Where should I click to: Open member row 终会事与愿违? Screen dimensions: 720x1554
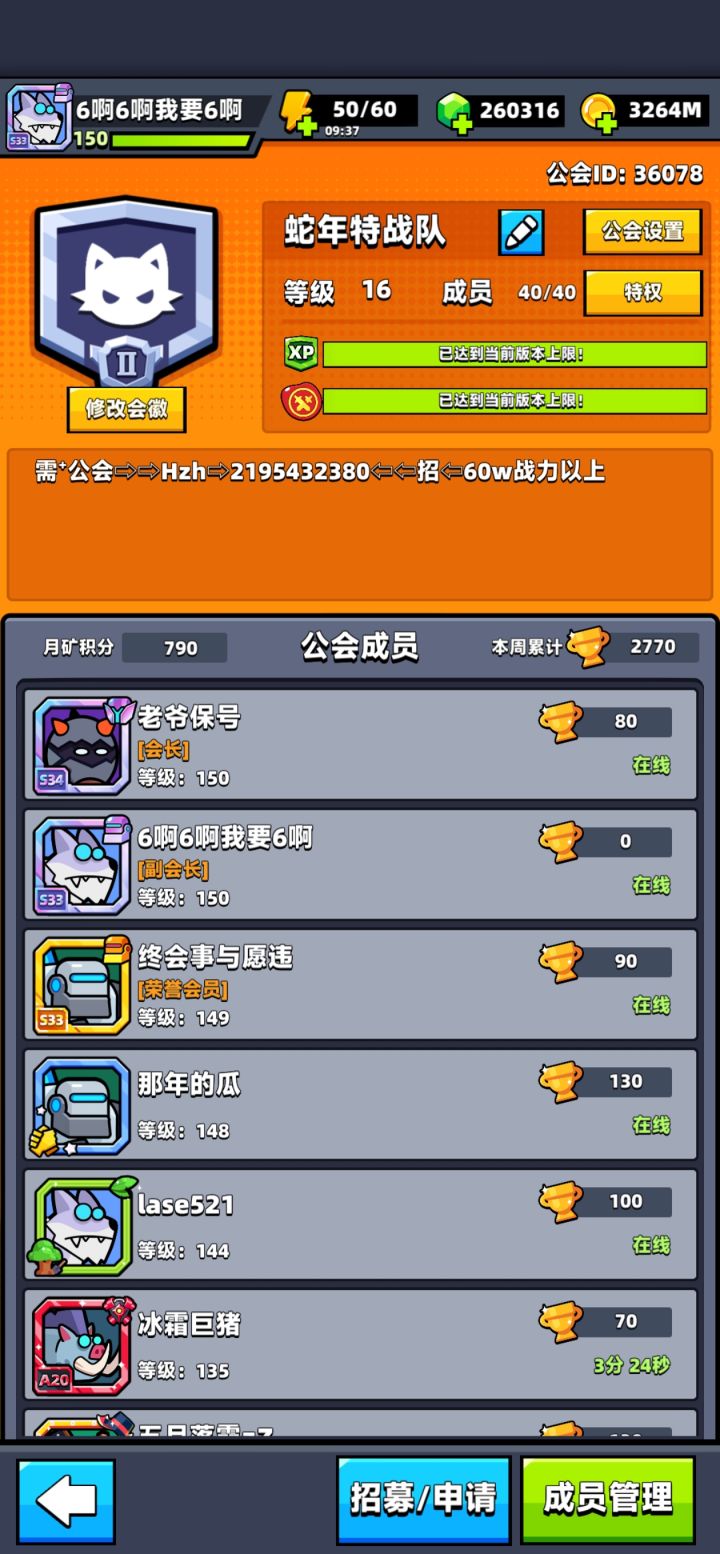click(360, 985)
